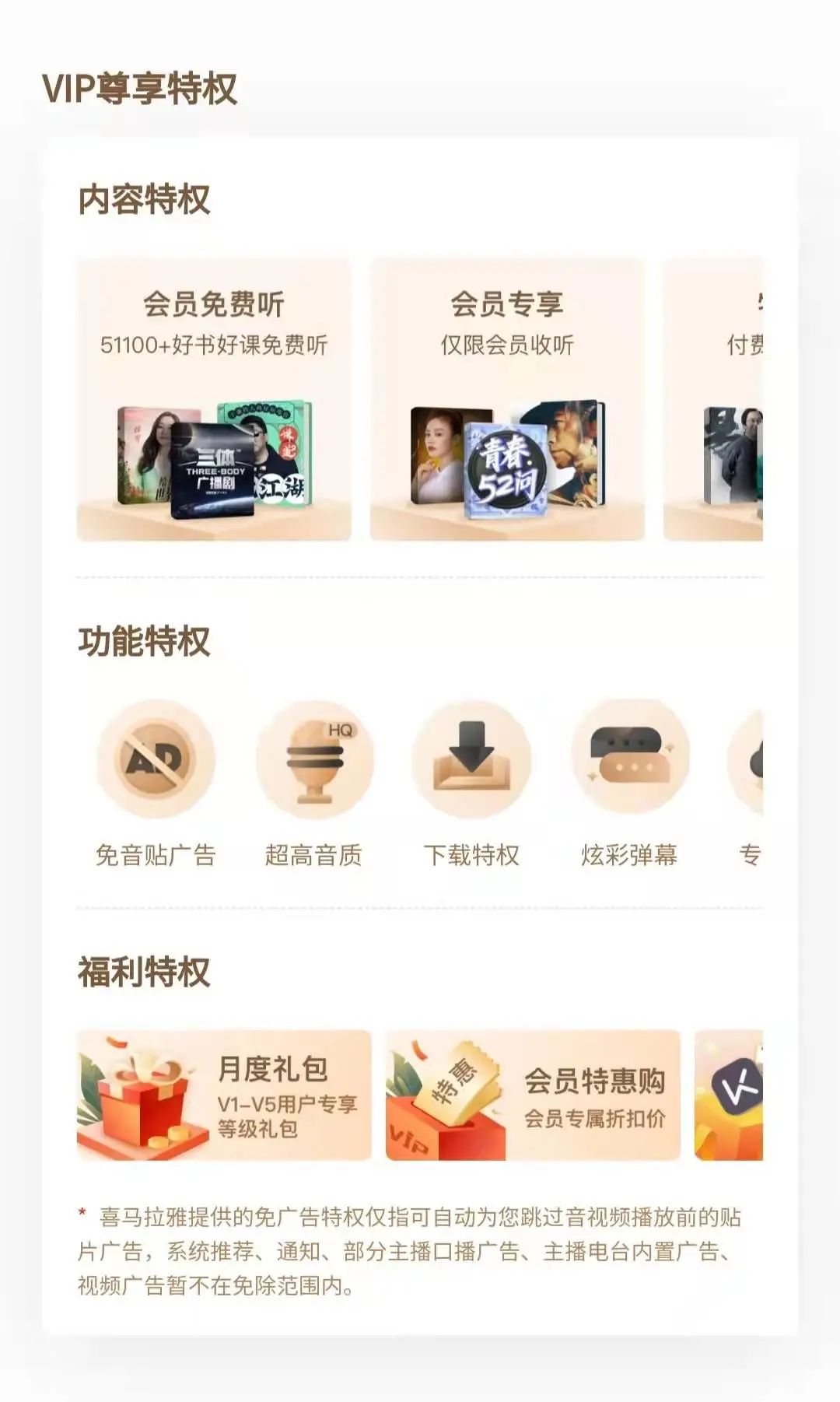This screenshot has height=1402, width=840.
Task: Open the 会员专享 card
Action: pyautogui.click(x=507, y=399)
